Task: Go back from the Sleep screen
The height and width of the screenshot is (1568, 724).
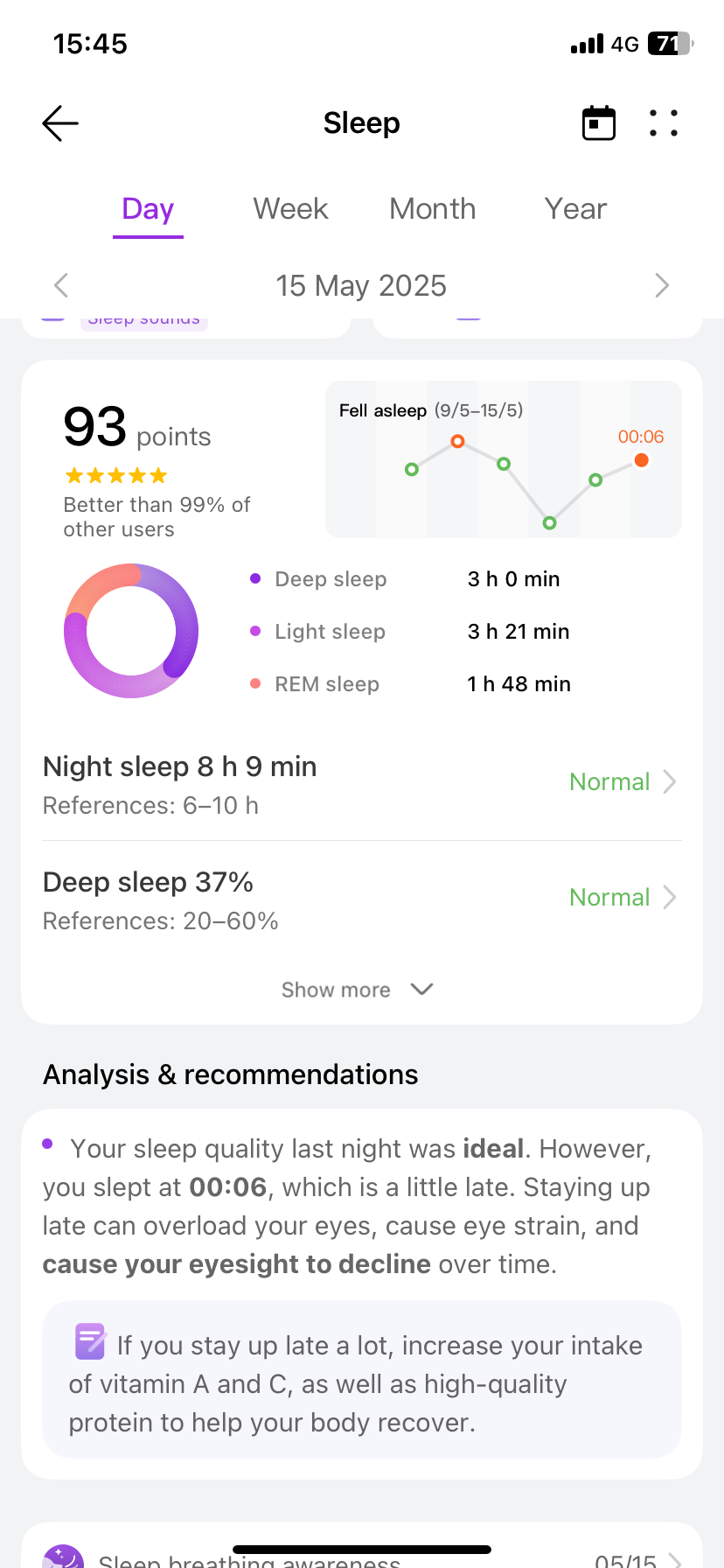Action: 60,123
